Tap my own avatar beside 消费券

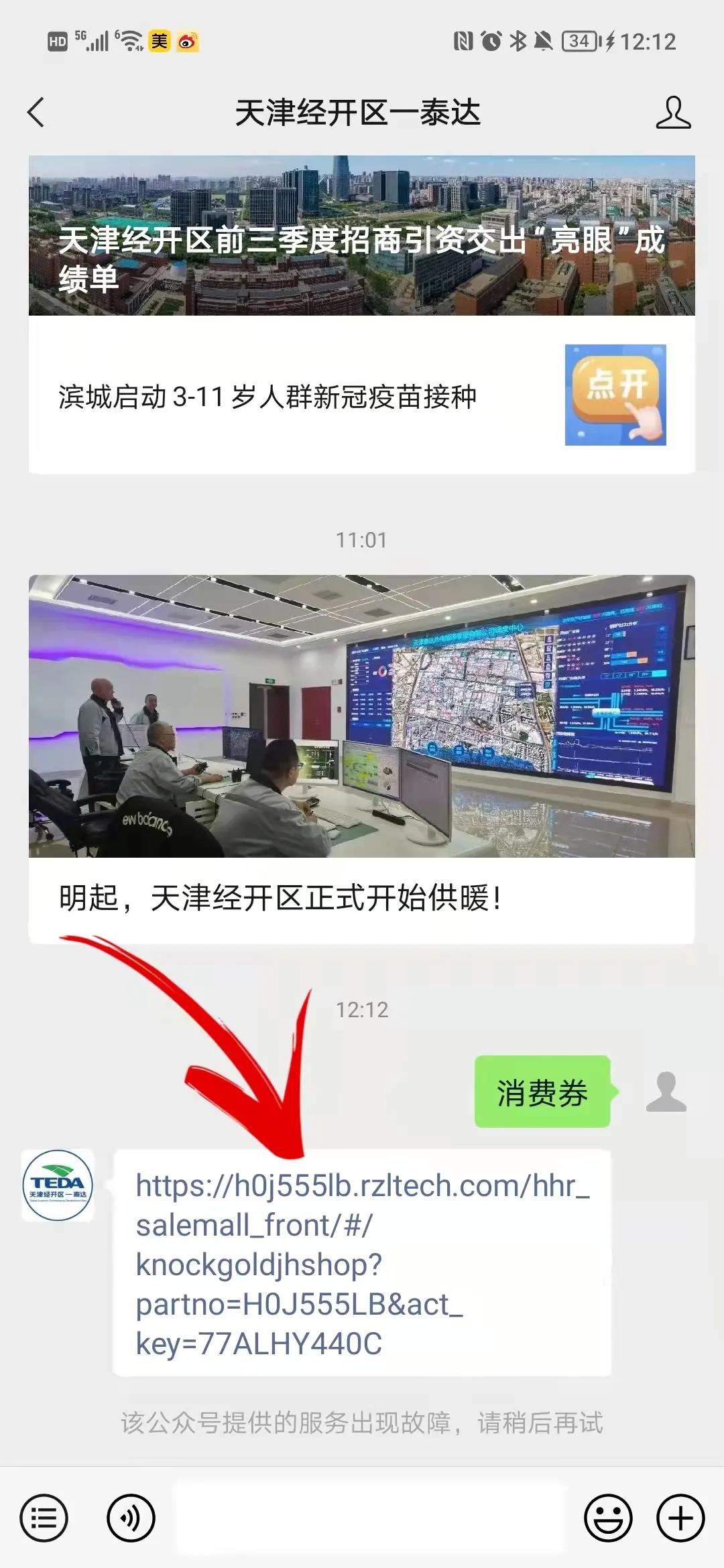(666, 1092)
